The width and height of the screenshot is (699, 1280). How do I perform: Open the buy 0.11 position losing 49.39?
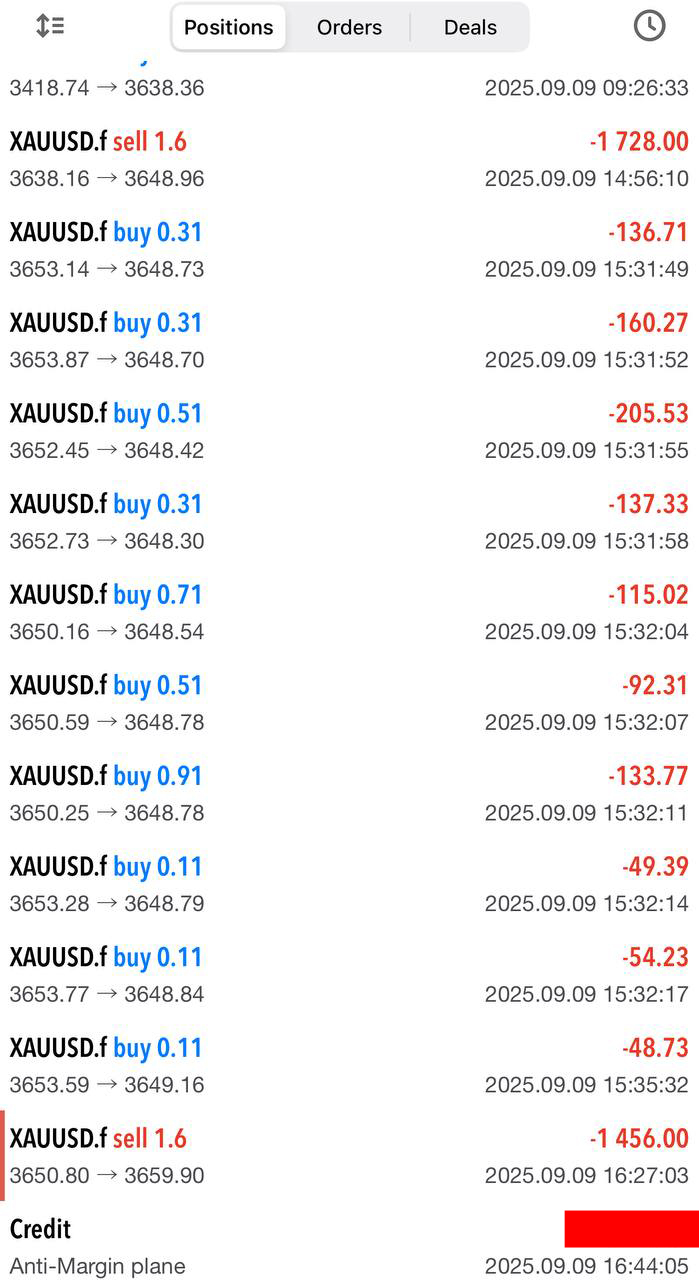click(x=349, y=884)
